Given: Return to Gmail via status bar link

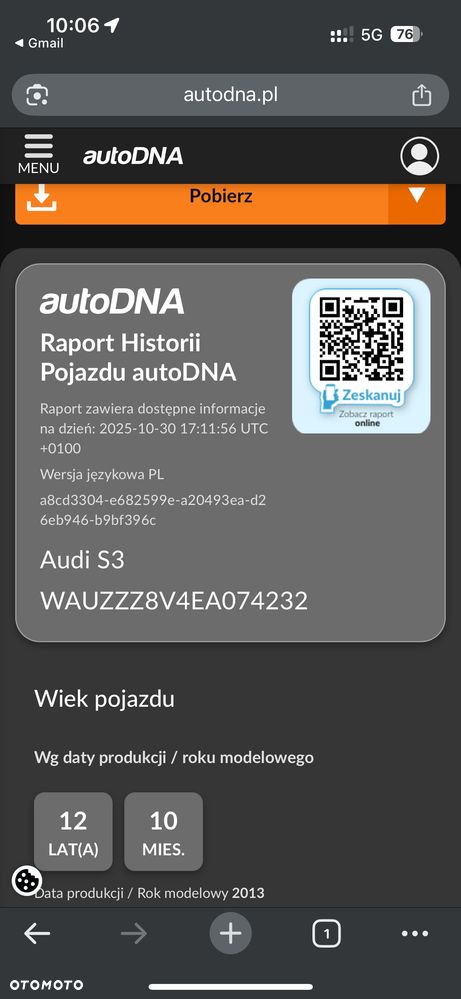Looking at the screenshot, I should [x=39, y=43].
